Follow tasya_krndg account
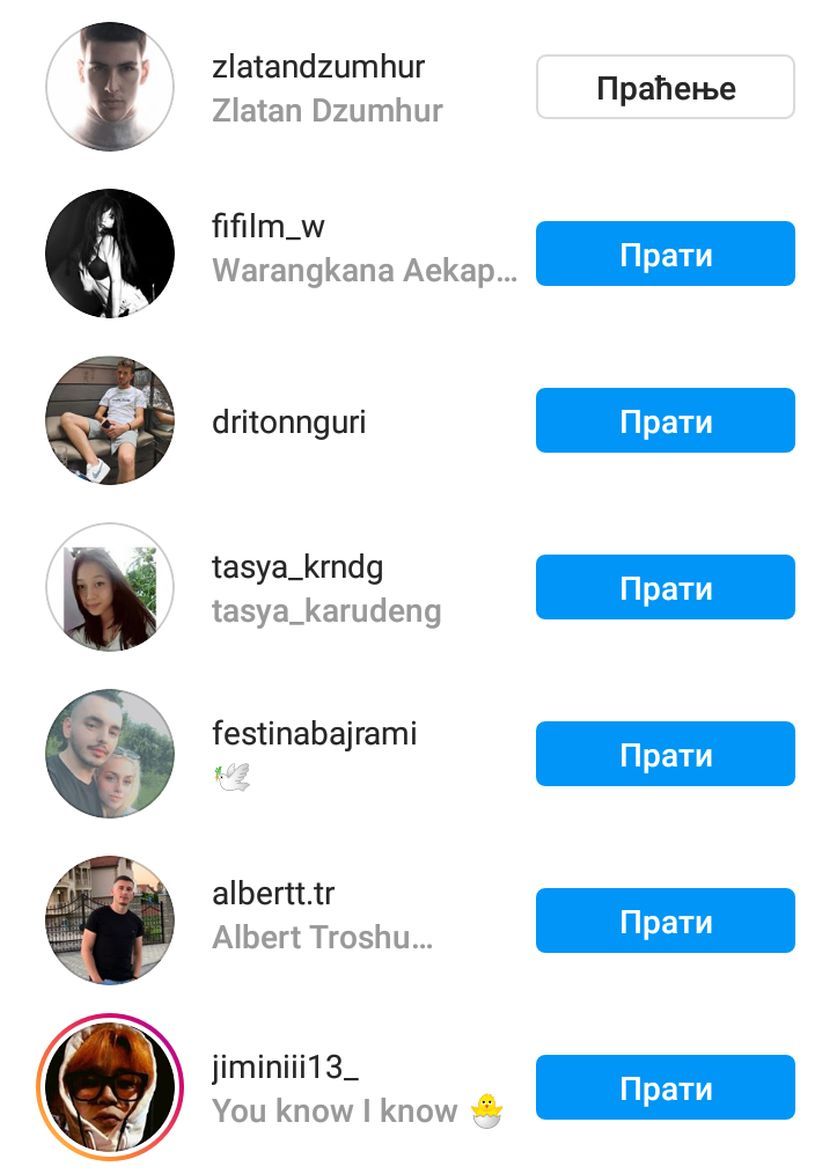The height and width of the screenshot is (1174, 830). (665, 588)
